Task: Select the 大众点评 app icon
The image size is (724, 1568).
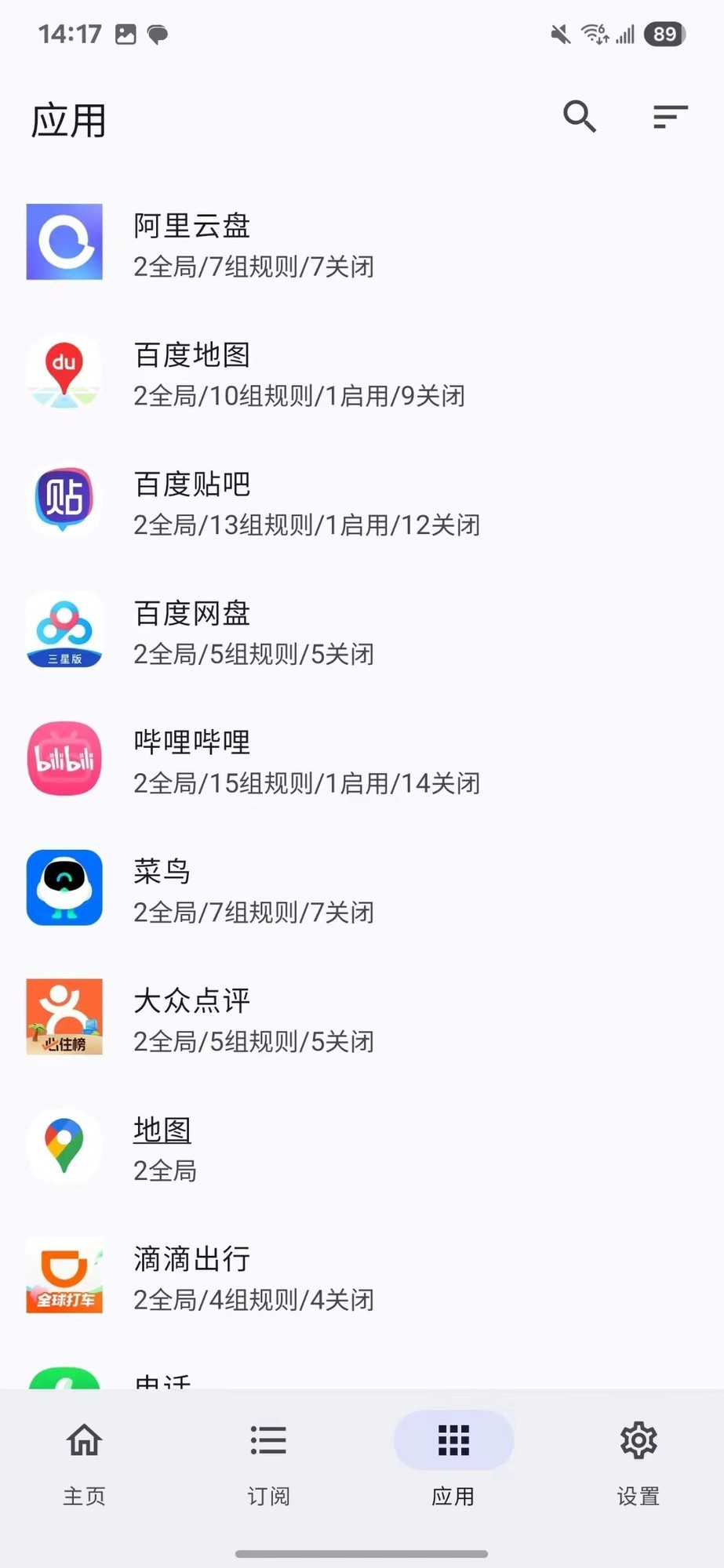Action: pos(64,1016)
